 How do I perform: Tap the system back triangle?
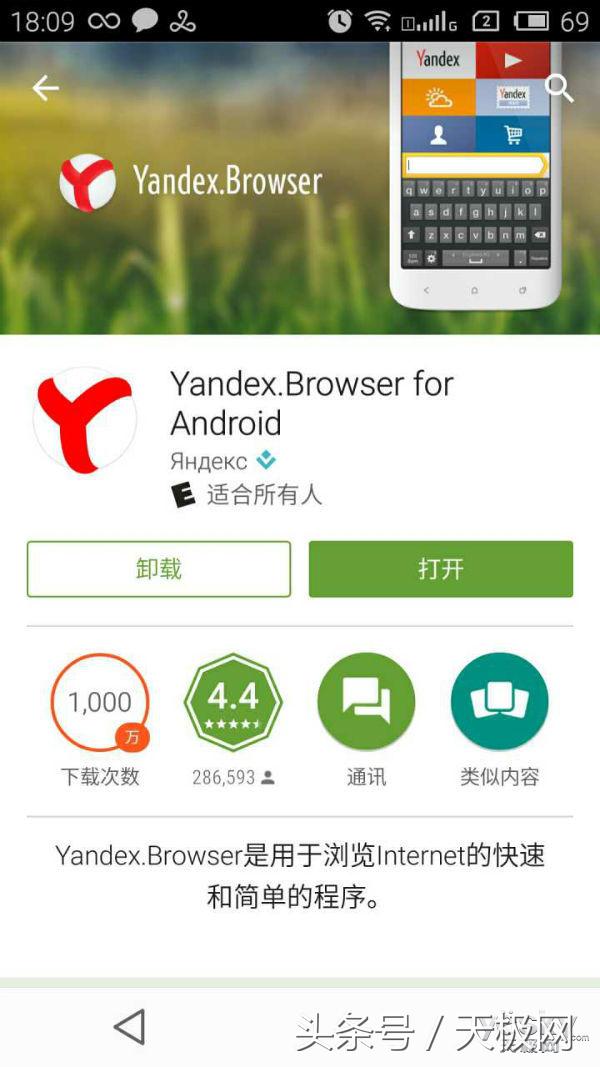[x=130, y=1027]
